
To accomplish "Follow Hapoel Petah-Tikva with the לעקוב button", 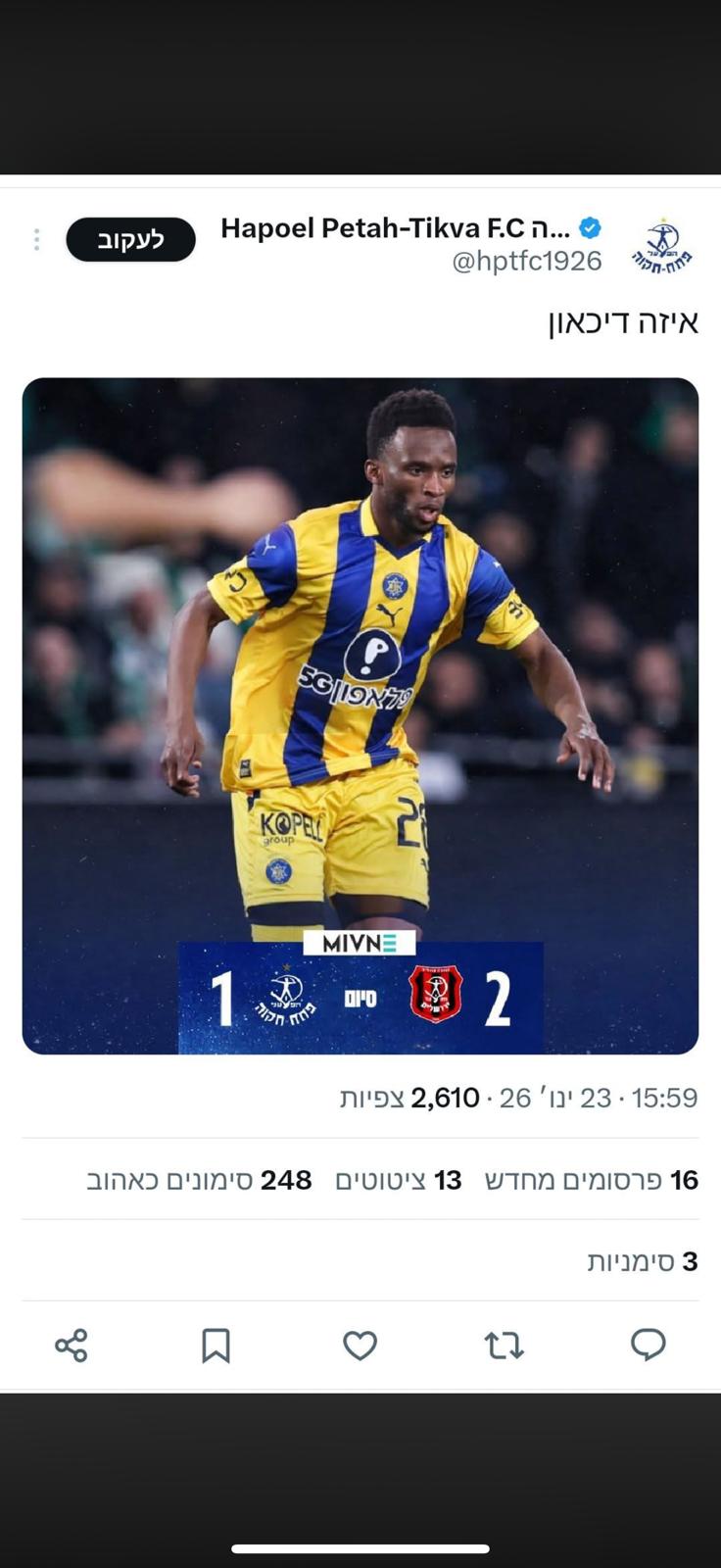I will [130, 239].
